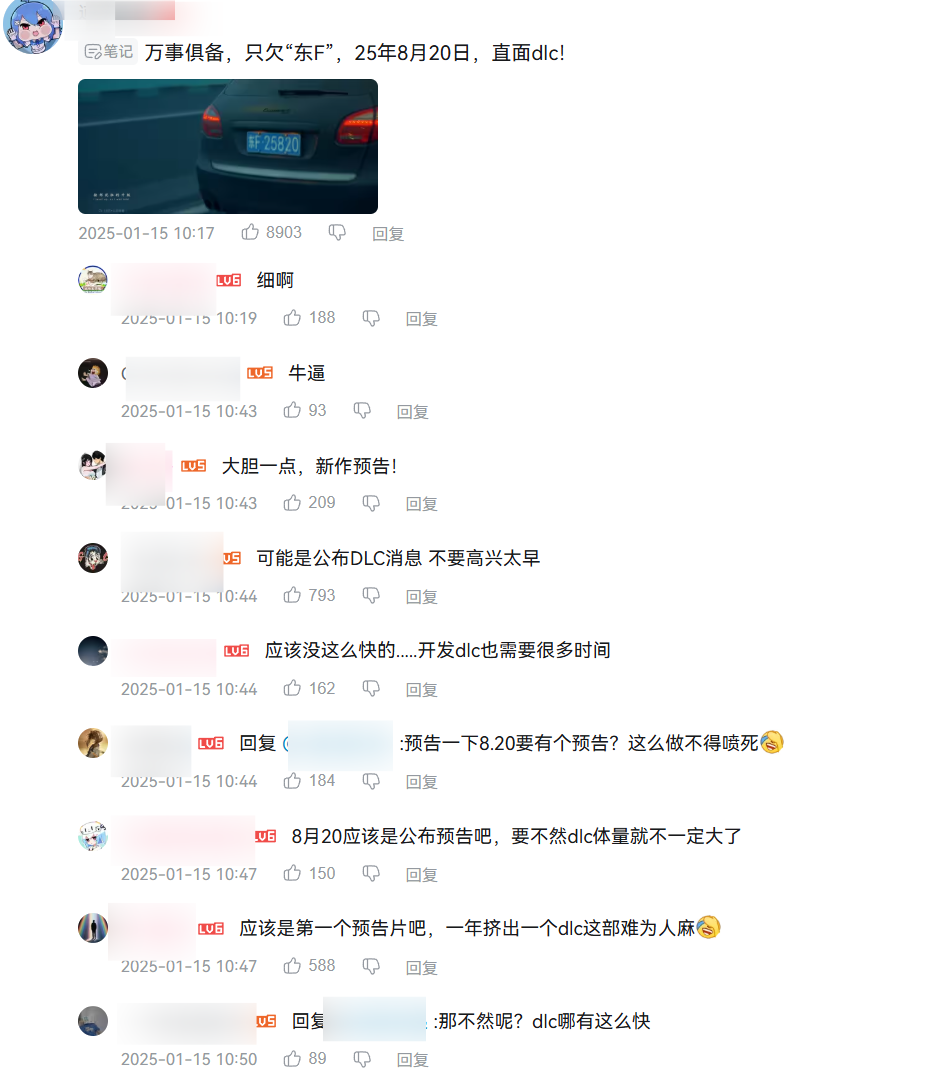Tap the 笔记 tag on the main comment
The height and width of the screenshot is (1090, 950).
pyautogui.click(x=108, y=52)
